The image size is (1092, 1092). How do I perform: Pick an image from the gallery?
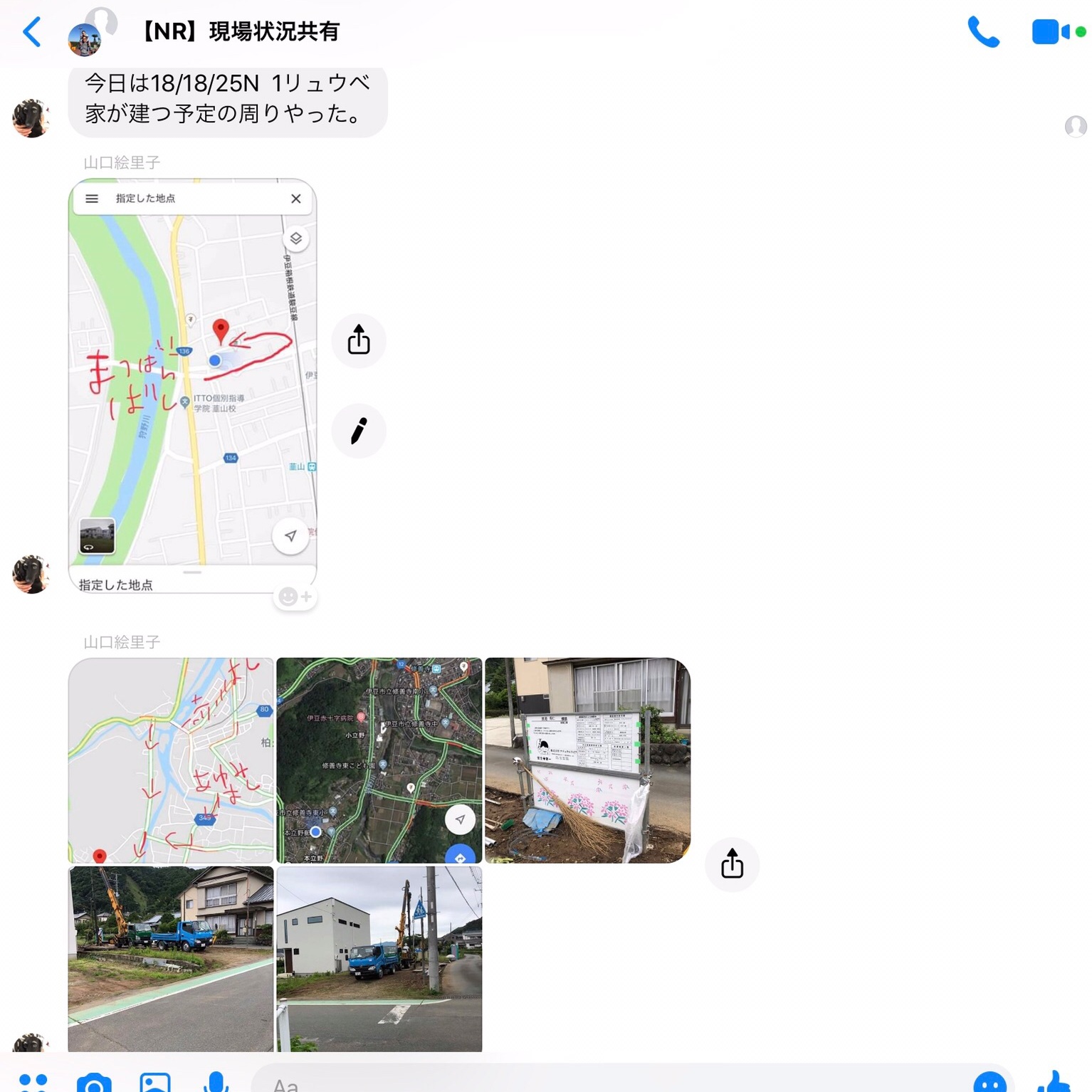(x=154, y=1082)
